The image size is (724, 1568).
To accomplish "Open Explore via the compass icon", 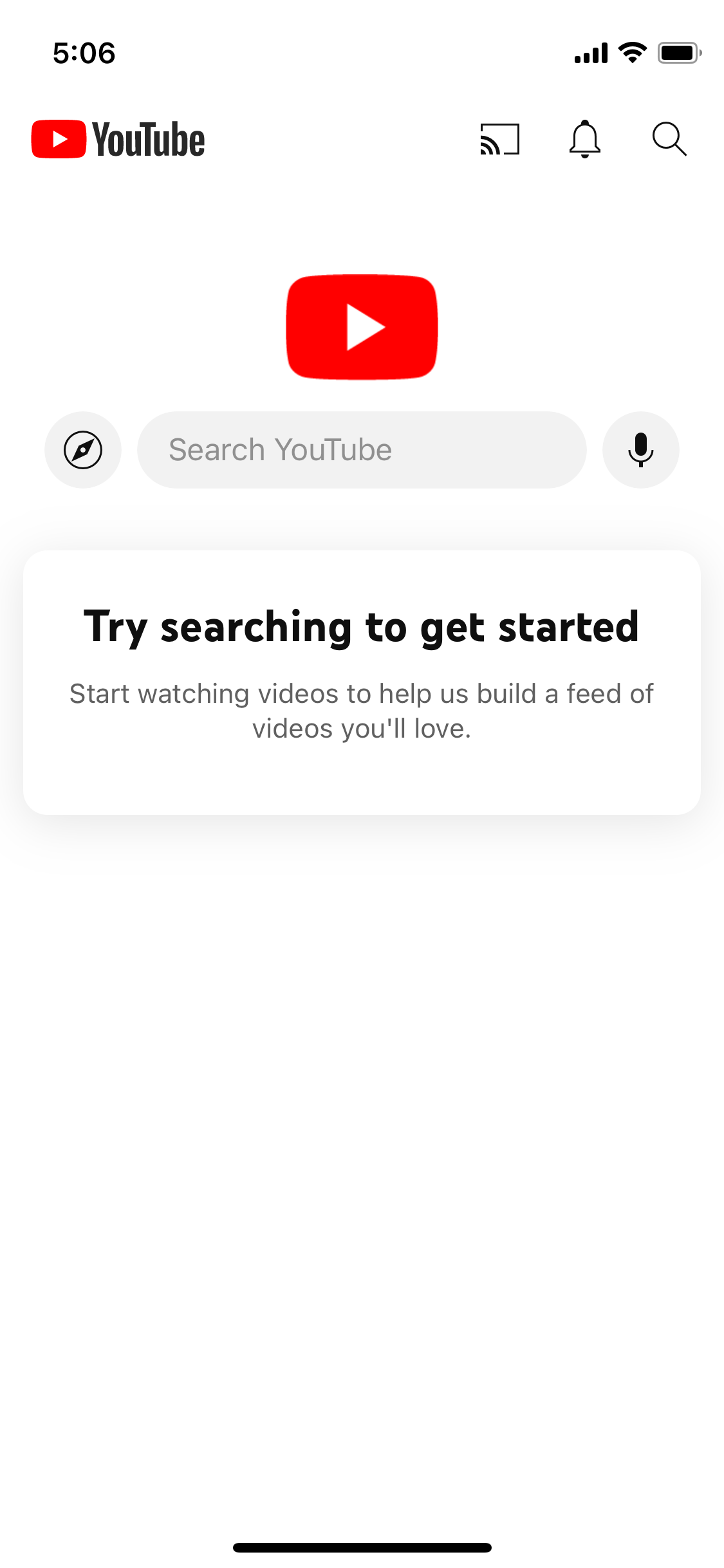I will (83, 450).
